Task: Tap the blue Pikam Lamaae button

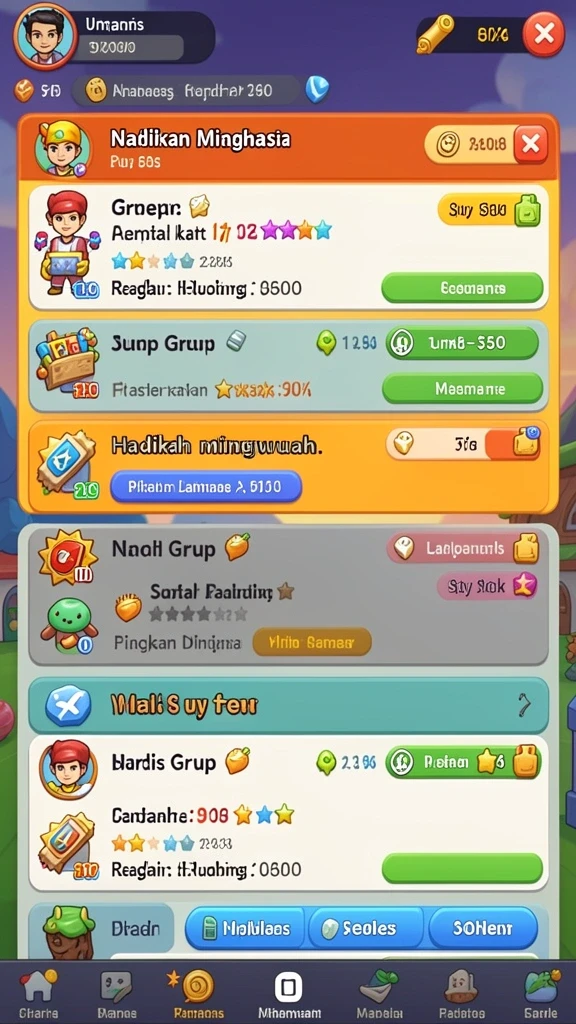Action: coord(206,487)
